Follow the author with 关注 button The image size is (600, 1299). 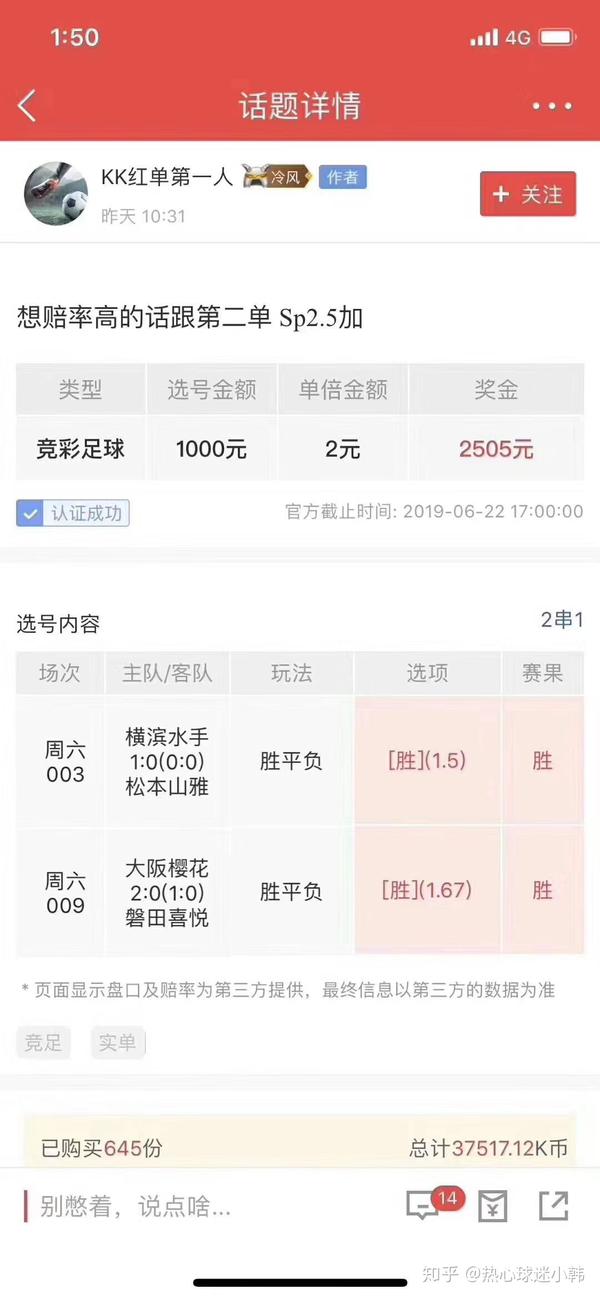click(528, 194)
